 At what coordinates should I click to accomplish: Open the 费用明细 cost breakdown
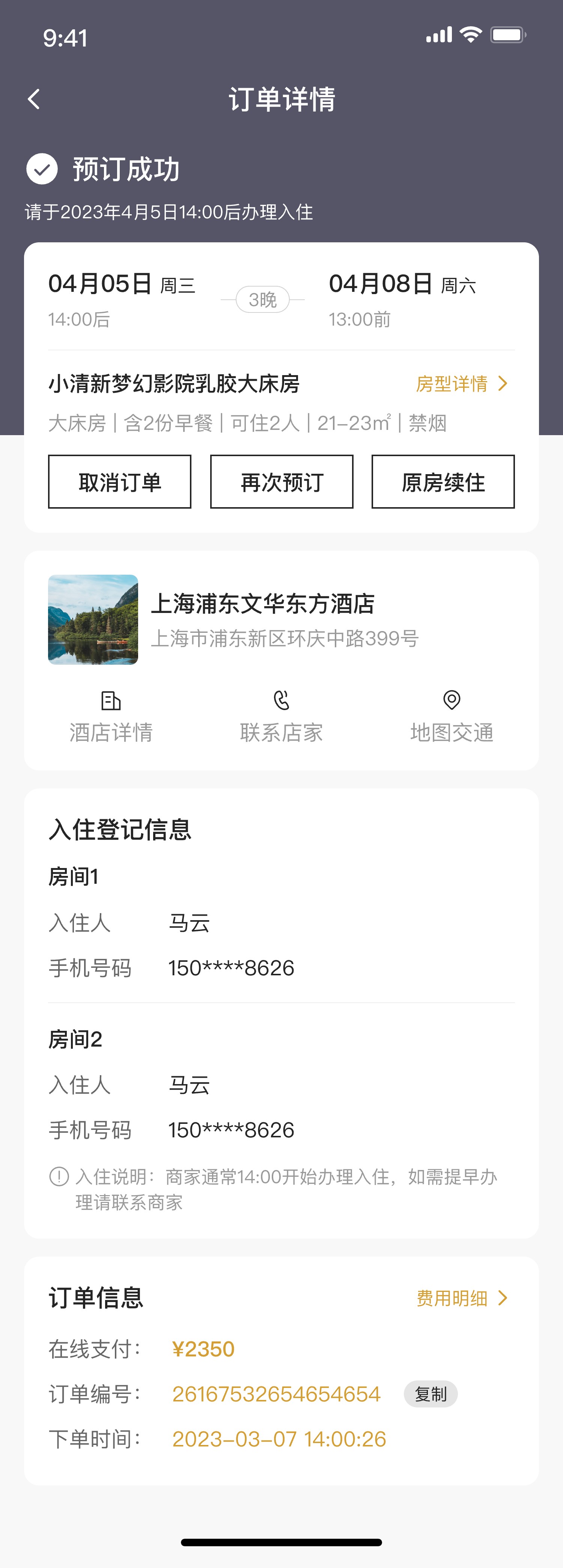pos(462,1298)
